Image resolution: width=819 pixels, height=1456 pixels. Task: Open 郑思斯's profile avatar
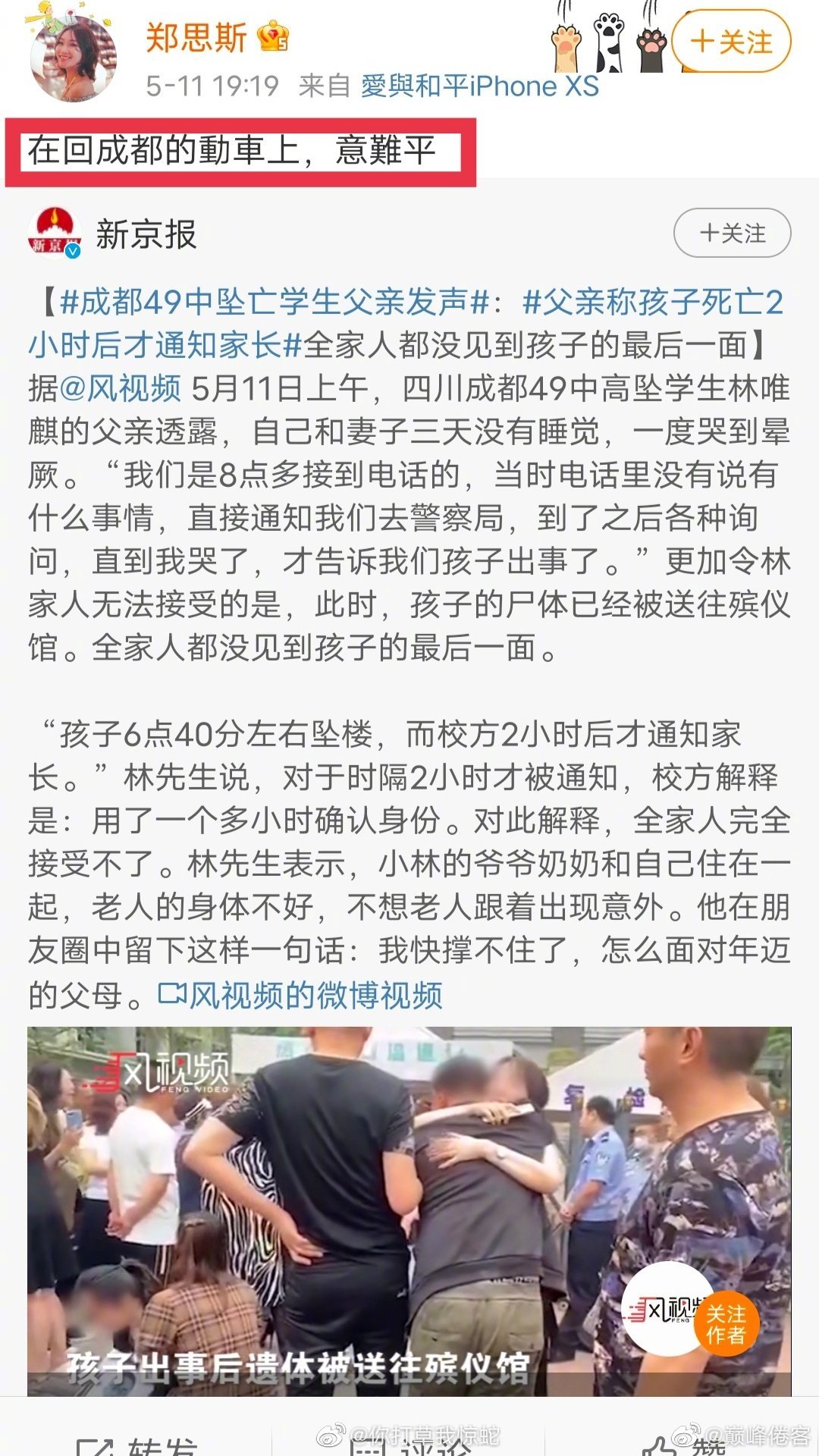pos(73,58)
